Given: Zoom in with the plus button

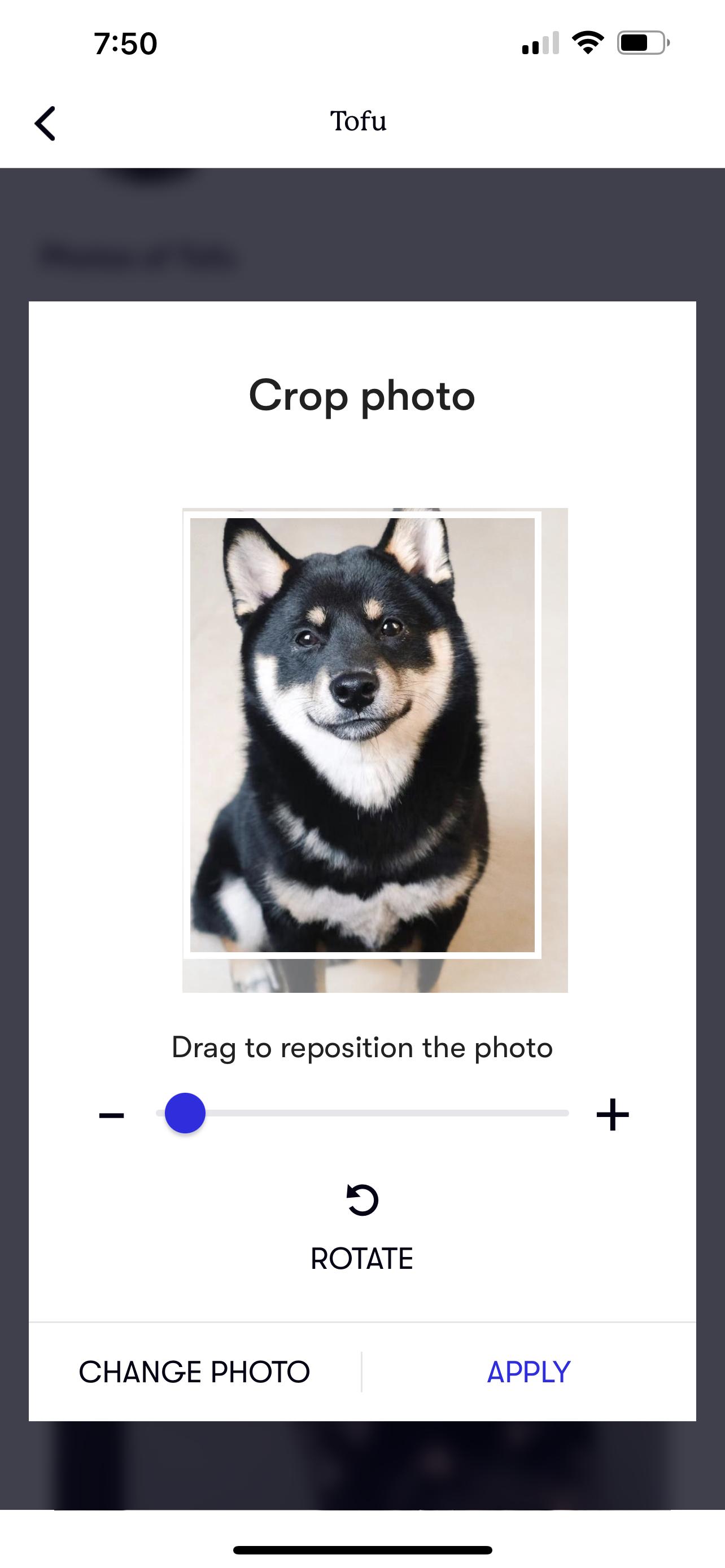Looking at the screenshot, I should pyautogui.click(x=612, y=1115).
